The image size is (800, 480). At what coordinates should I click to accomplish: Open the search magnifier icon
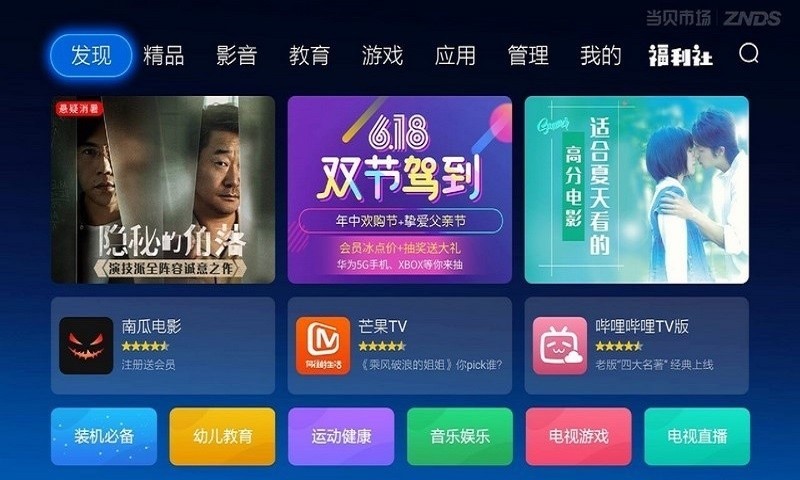coord(749,53)
